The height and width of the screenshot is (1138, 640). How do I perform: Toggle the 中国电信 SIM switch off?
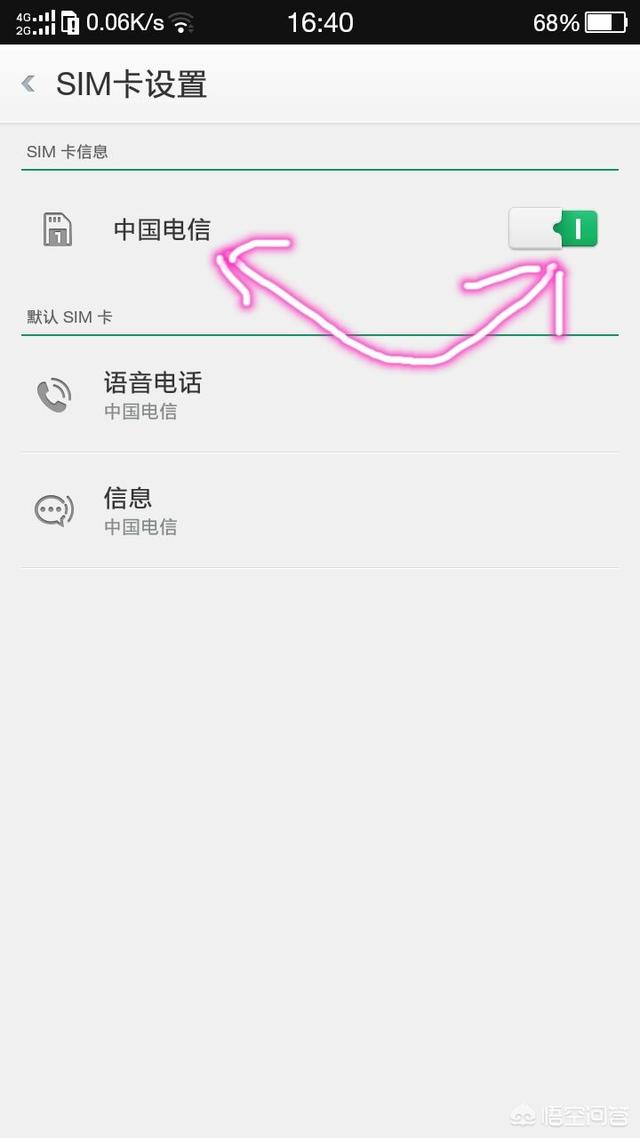tap(553, 230)
